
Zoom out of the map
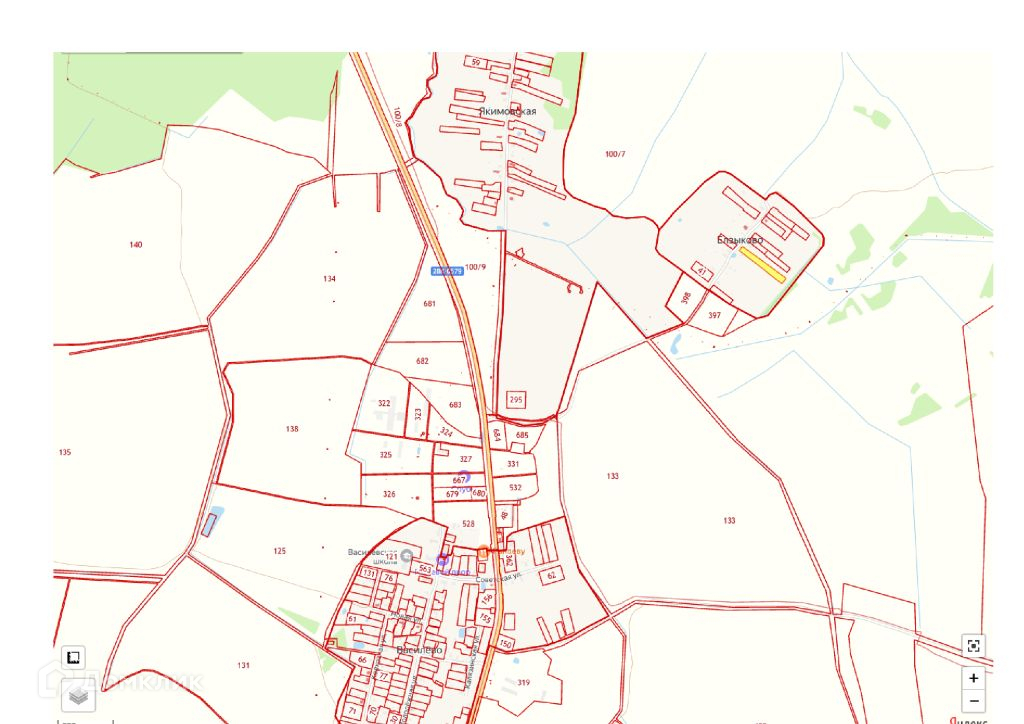974,701
